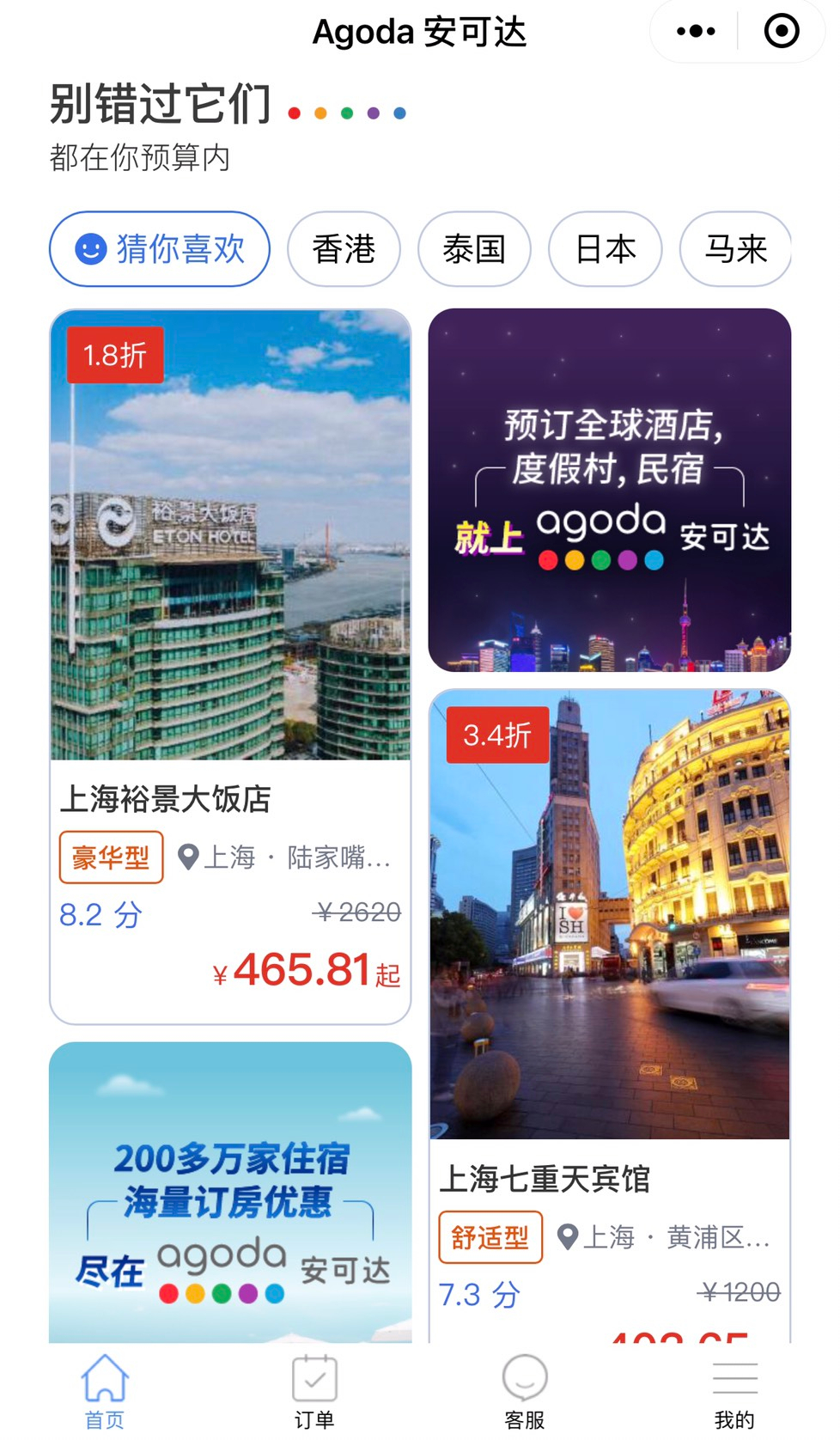Switch to the 订单 tab

314,1390
